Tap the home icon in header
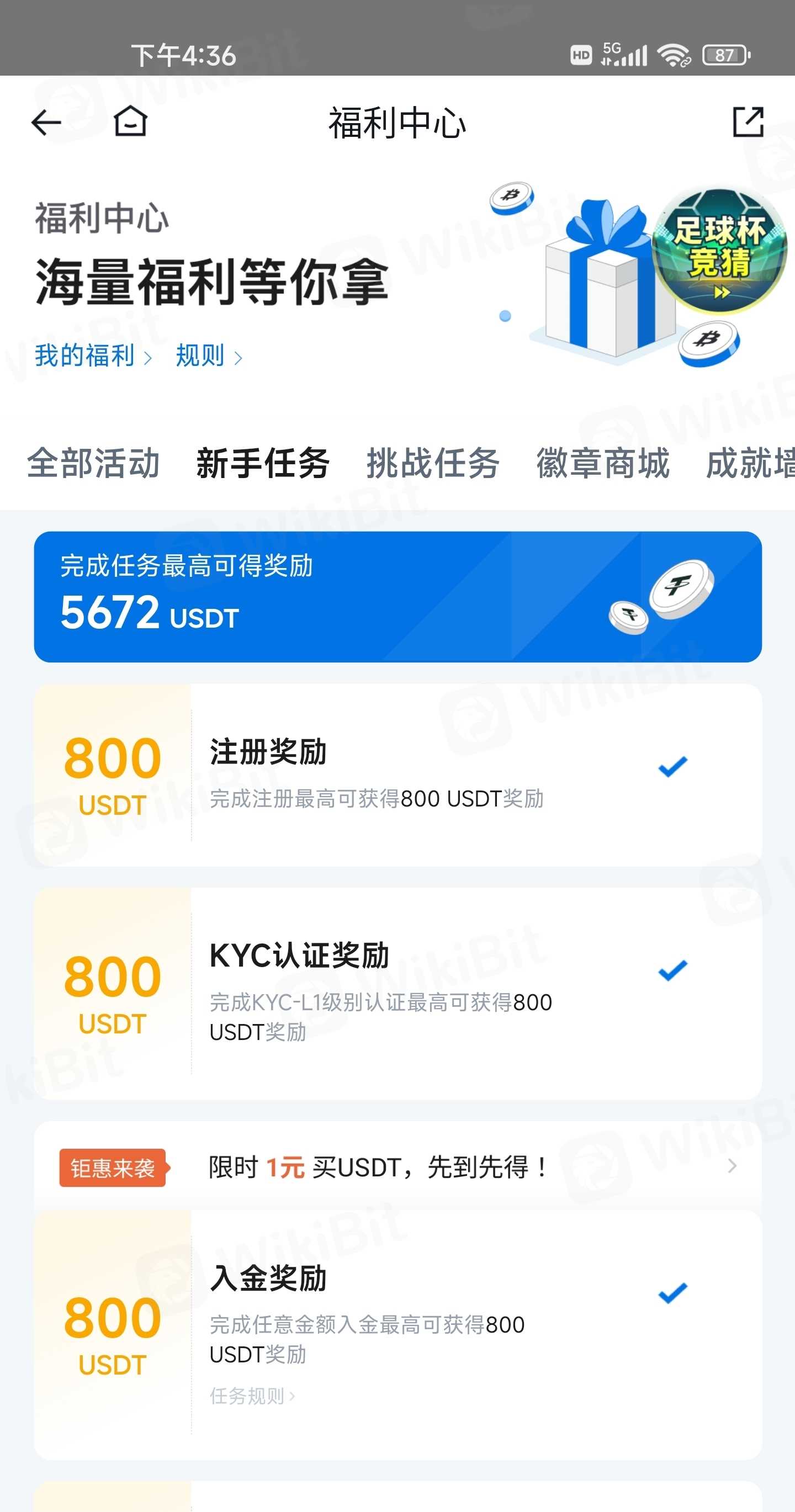 click(x=130, y=121)
